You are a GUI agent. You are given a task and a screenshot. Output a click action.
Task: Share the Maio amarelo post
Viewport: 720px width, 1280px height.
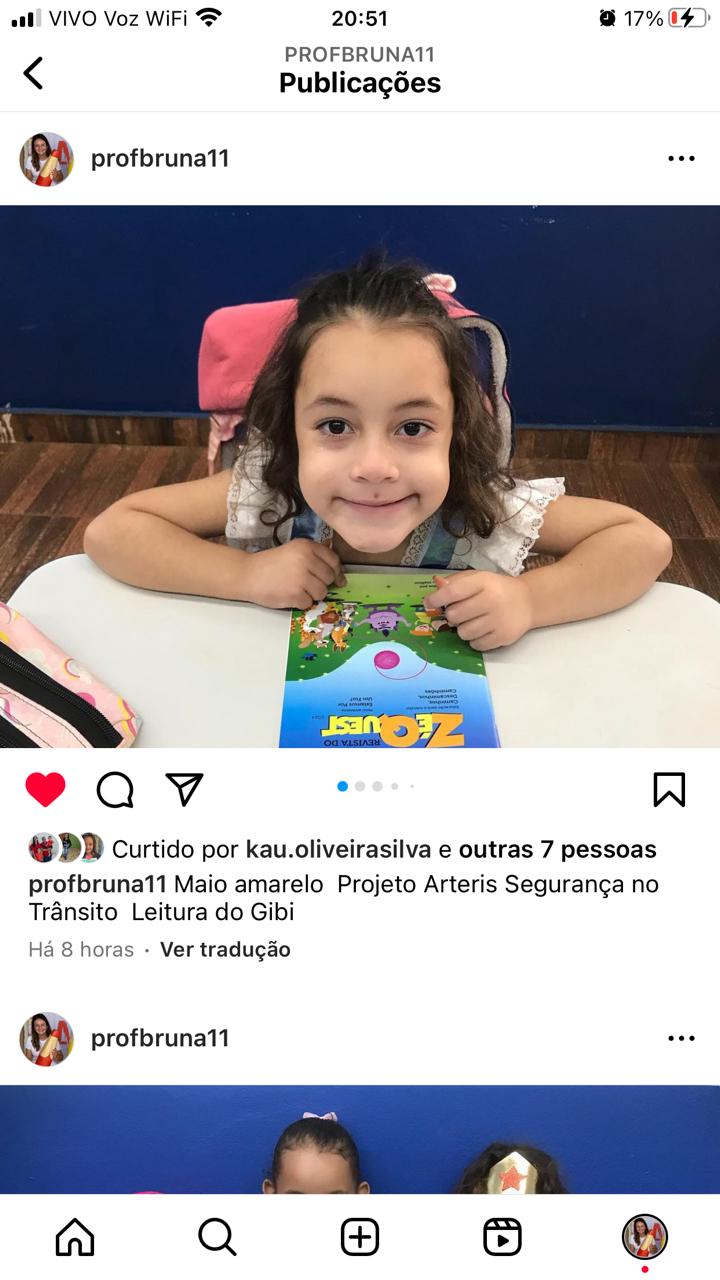[x=185, y=789]
